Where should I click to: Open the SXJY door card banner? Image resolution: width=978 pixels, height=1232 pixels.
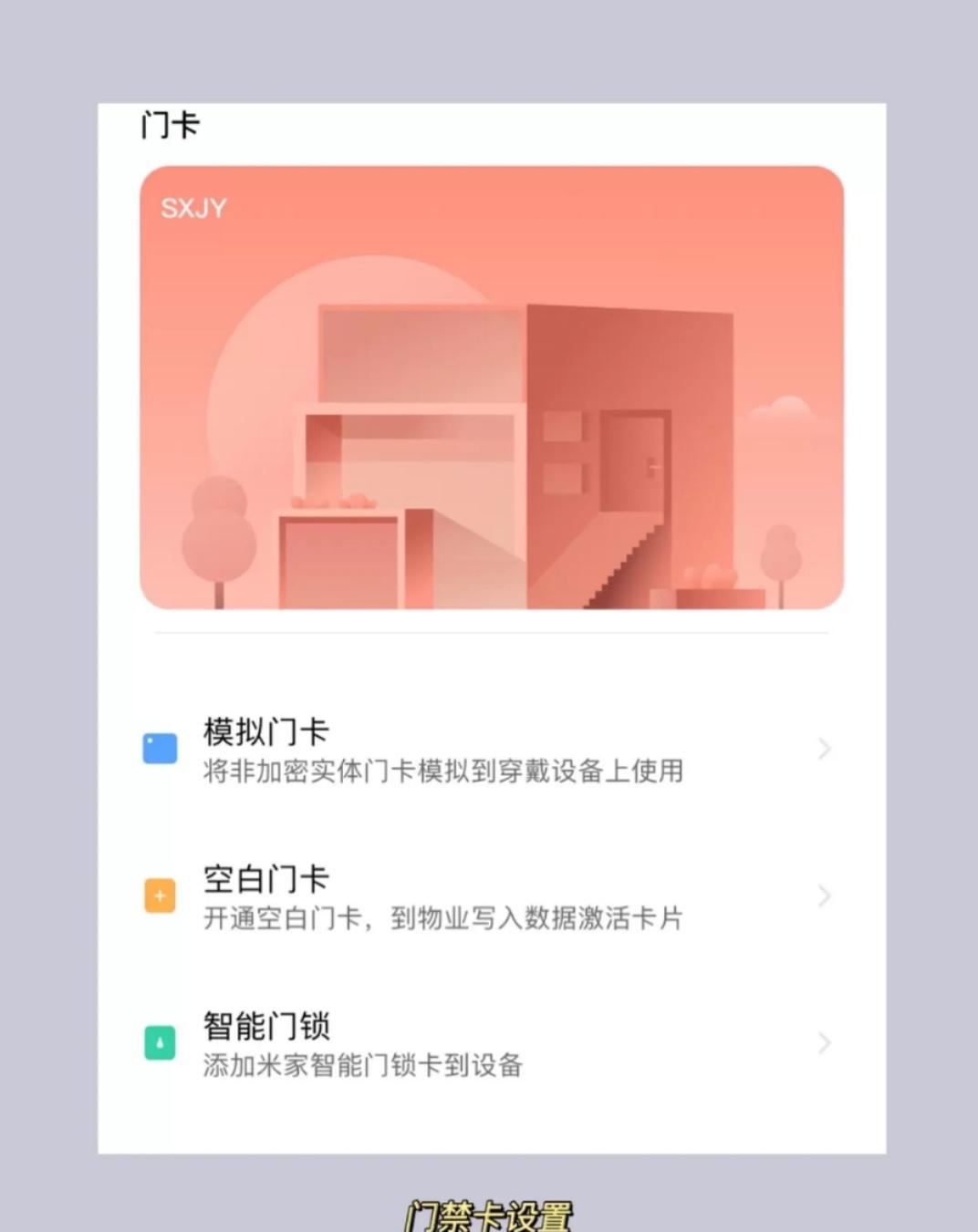coord(491,388)
